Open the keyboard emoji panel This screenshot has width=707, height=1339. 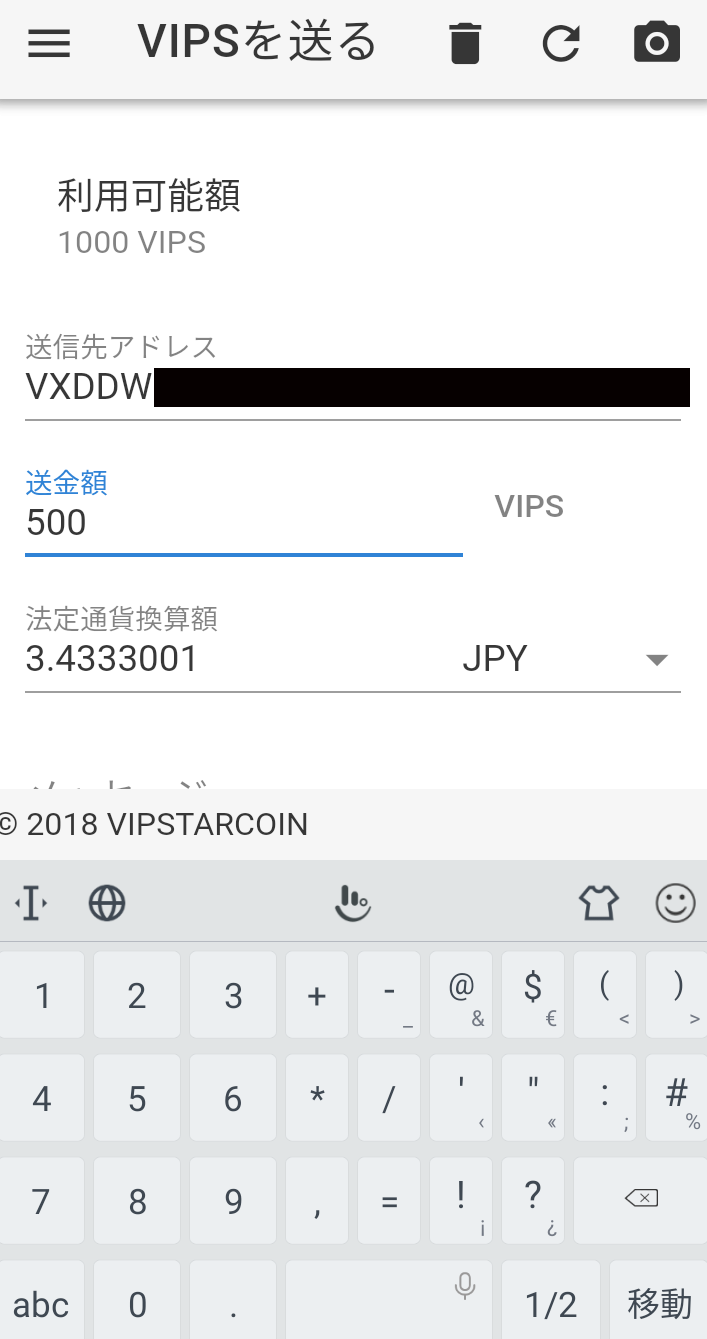coord(675,903)
